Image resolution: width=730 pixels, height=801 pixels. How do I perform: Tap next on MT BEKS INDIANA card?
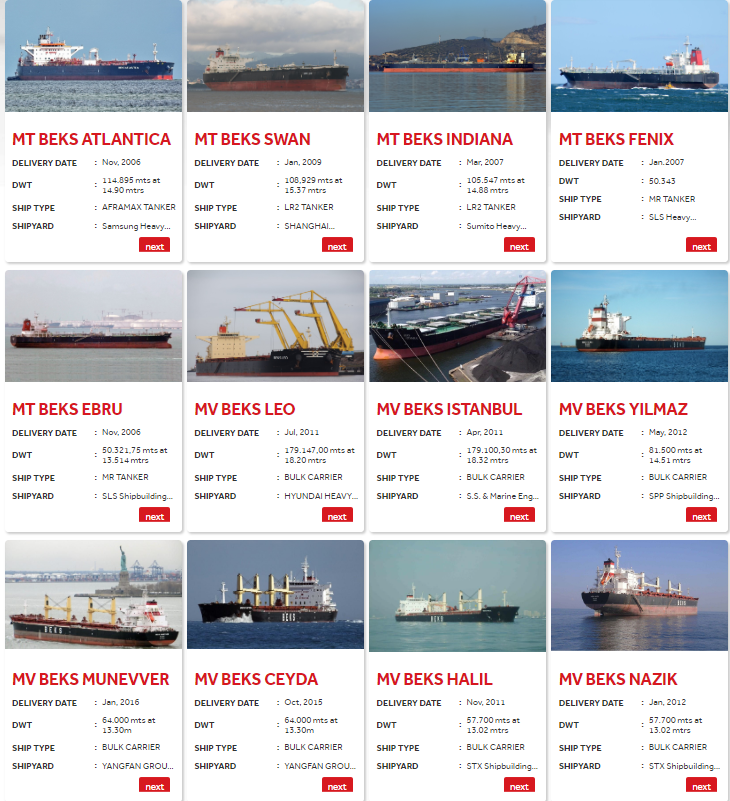click(519, 246)
